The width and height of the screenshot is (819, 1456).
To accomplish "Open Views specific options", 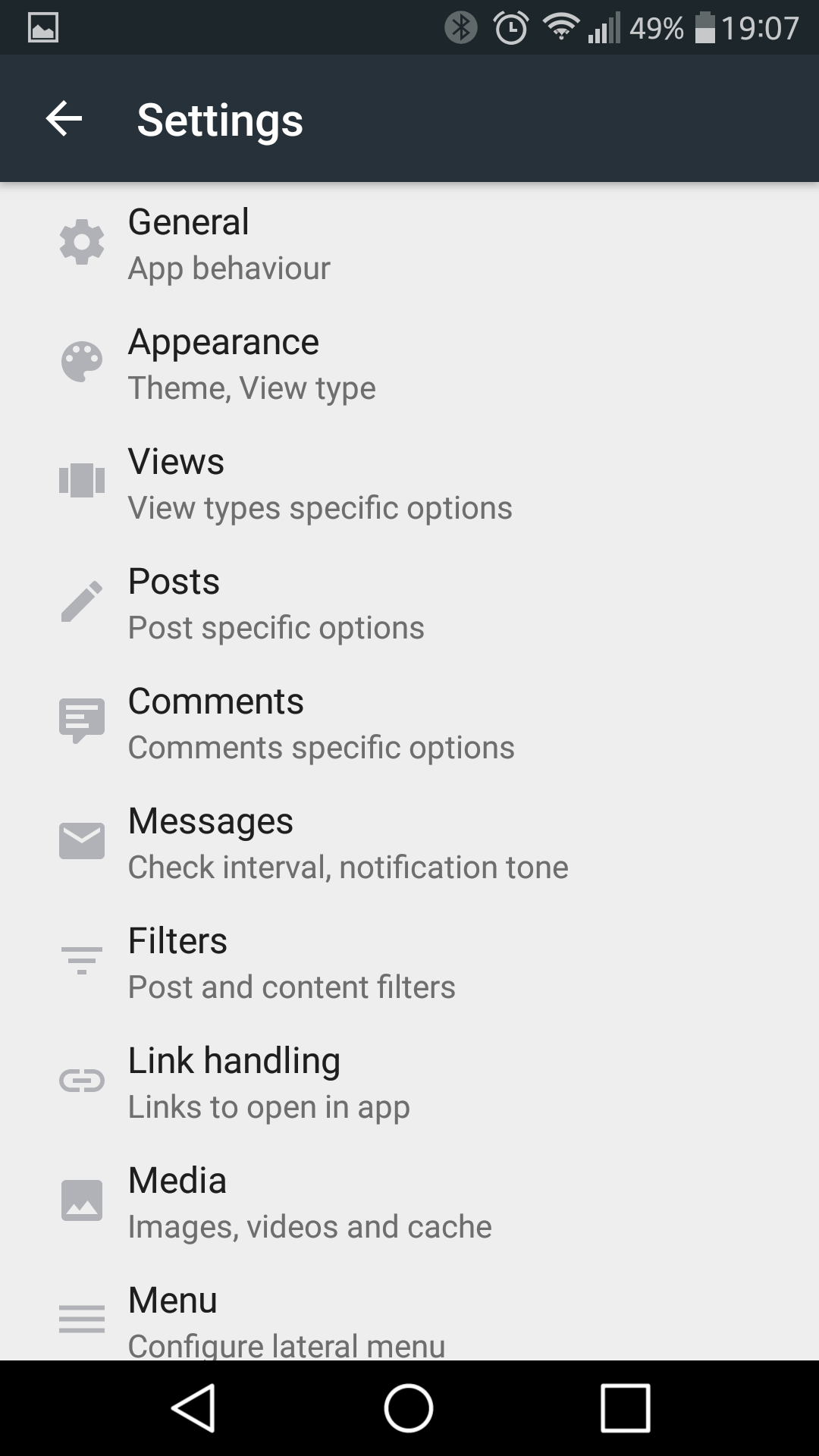I will 409,483.
